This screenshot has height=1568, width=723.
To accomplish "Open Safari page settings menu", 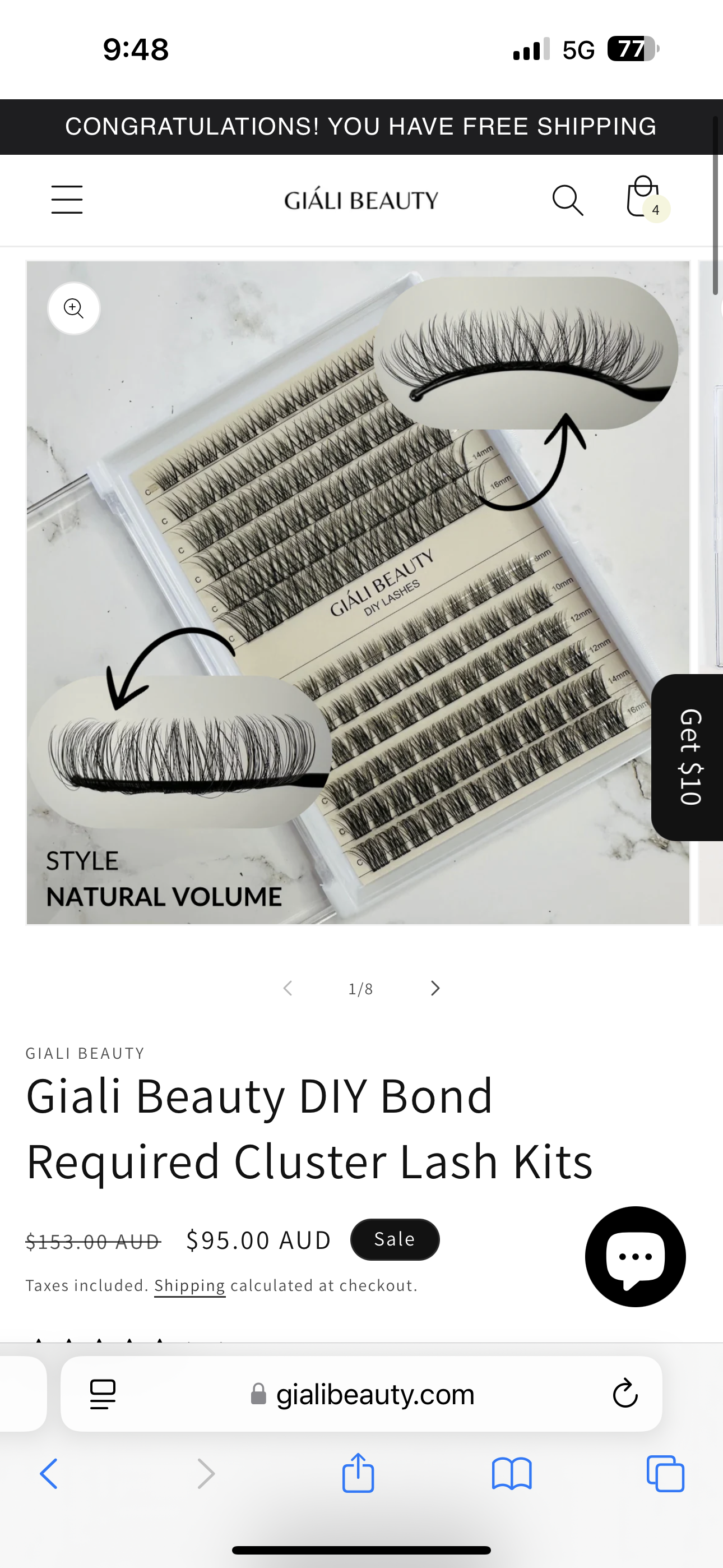I will [103, 1394].
